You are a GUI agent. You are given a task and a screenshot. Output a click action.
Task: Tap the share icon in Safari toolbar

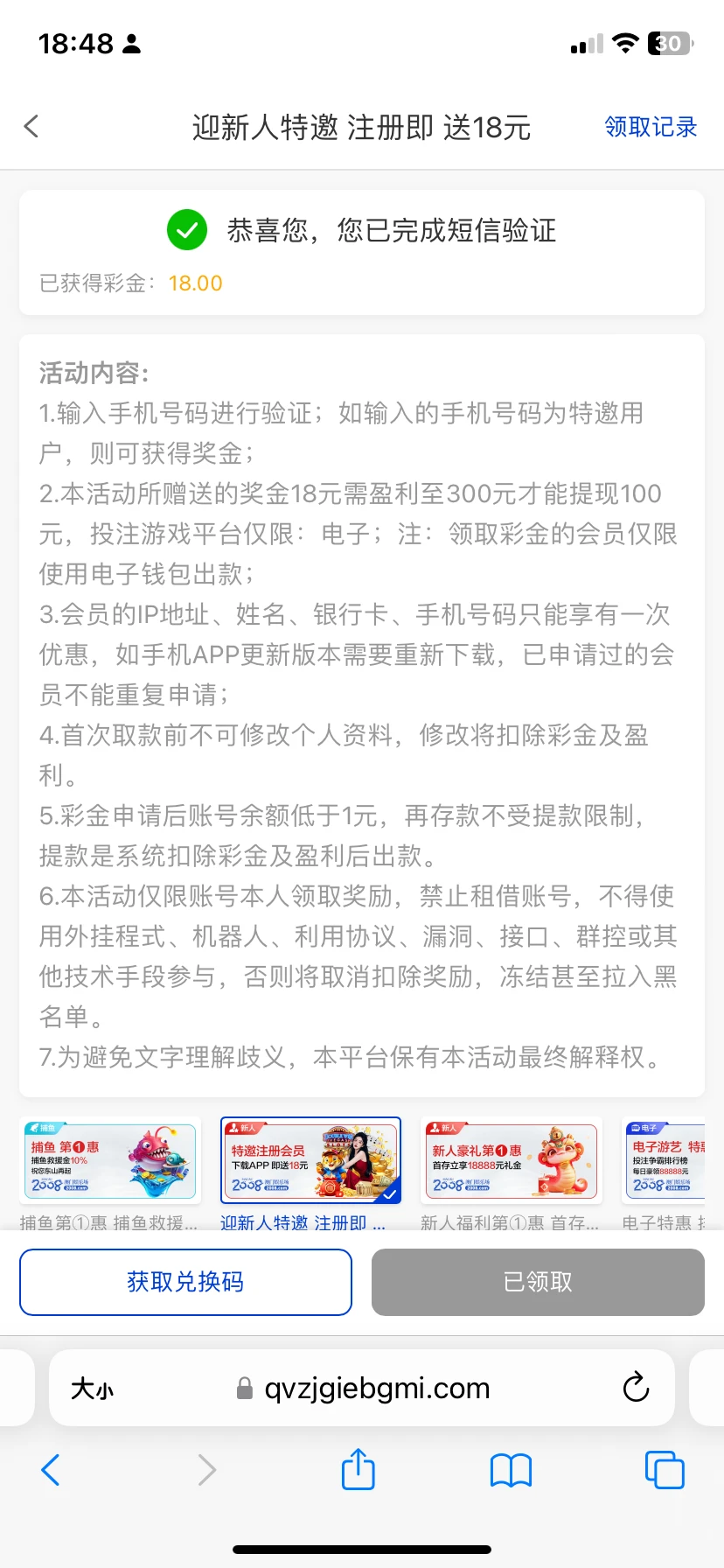(x=357, y=1469)
